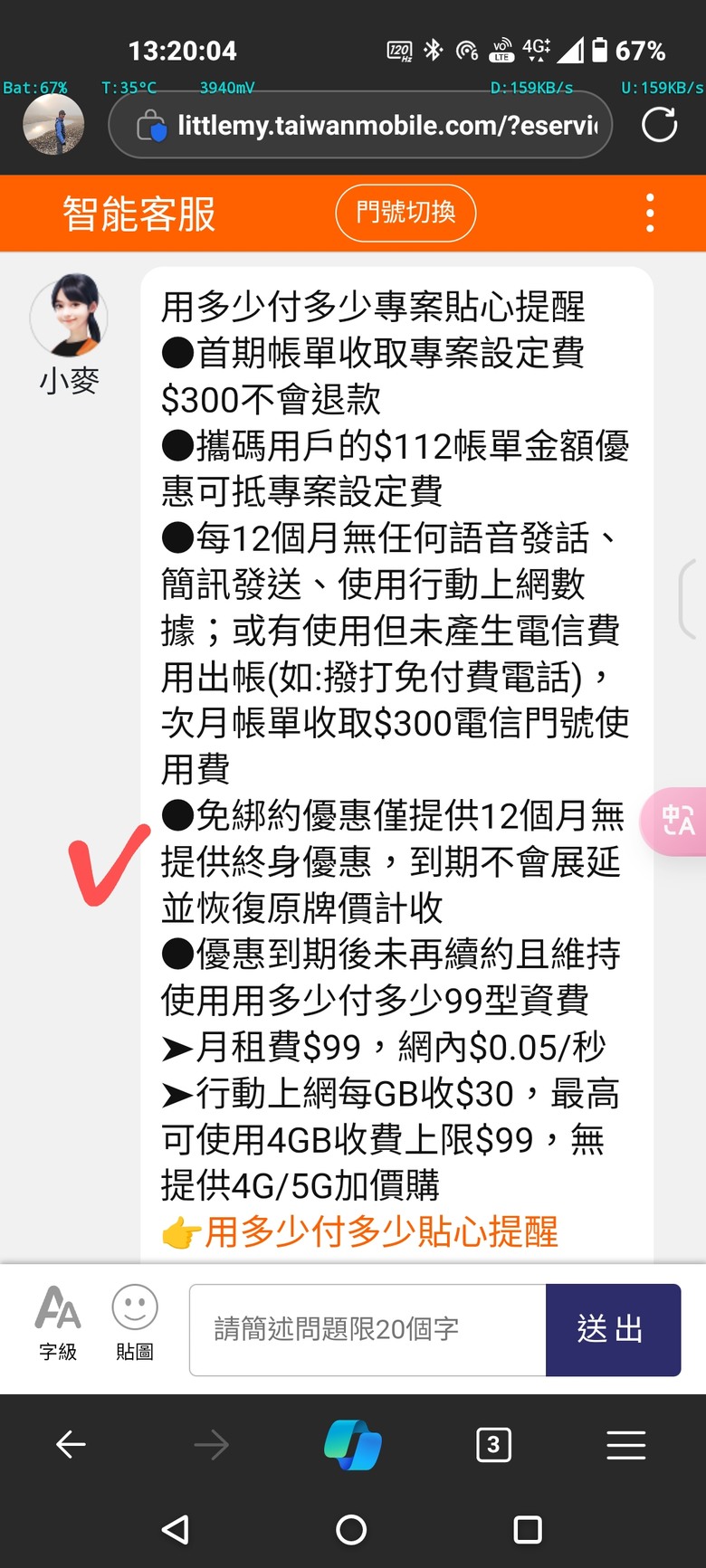Tap the 門號切換 button

[405, 214]
